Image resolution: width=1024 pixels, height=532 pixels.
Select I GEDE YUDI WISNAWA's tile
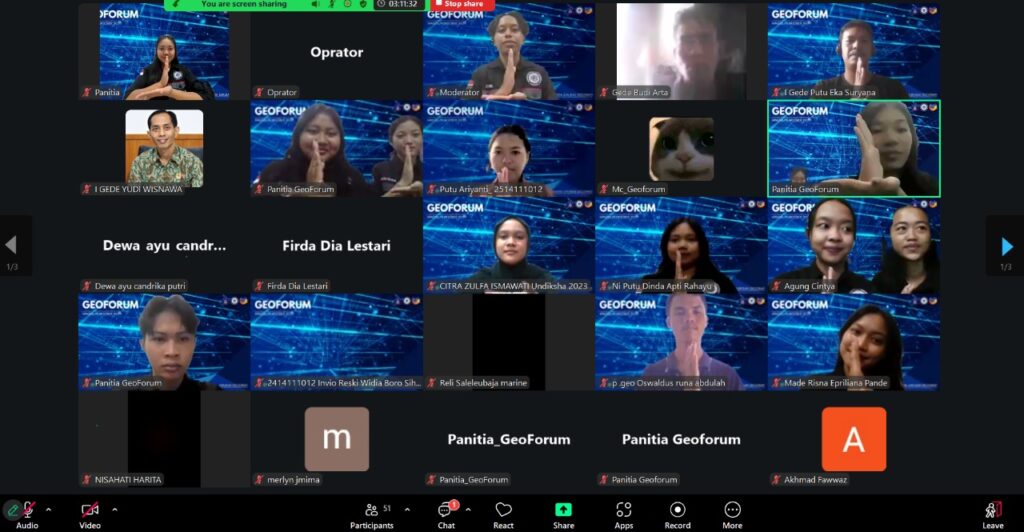click(164, 147)
